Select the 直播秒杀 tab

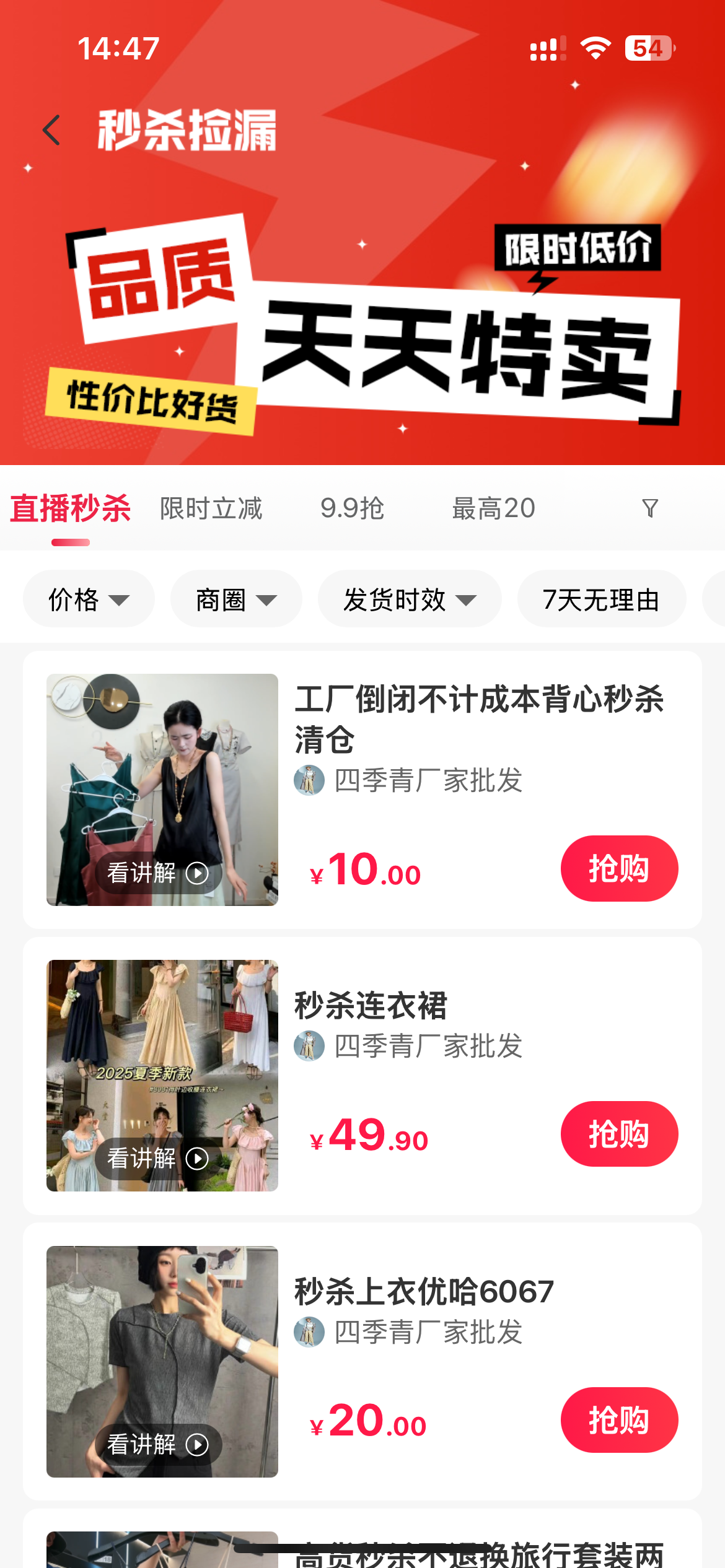coord(71,508)
